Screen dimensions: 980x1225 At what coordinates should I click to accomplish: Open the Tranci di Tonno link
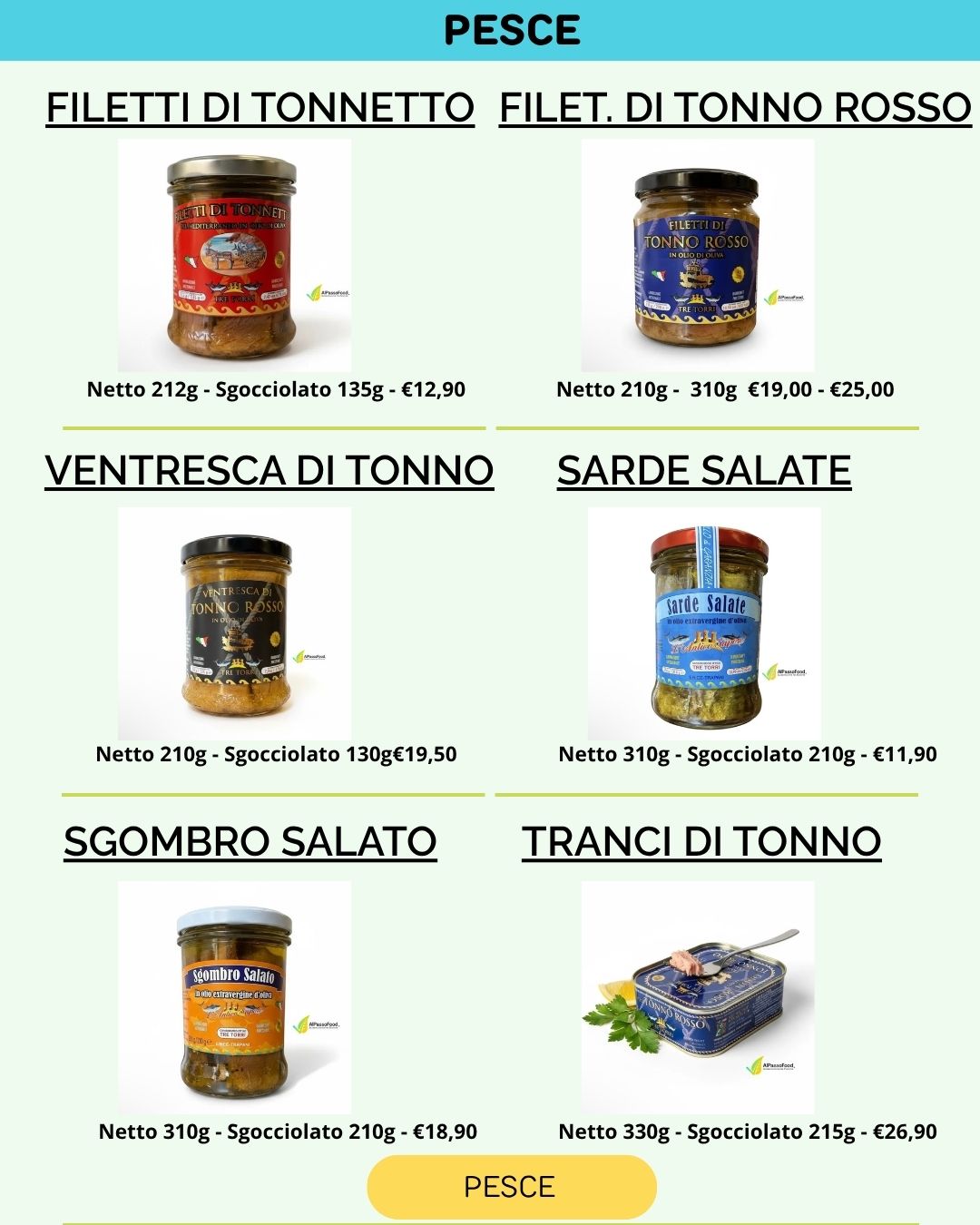coord(701,842)
